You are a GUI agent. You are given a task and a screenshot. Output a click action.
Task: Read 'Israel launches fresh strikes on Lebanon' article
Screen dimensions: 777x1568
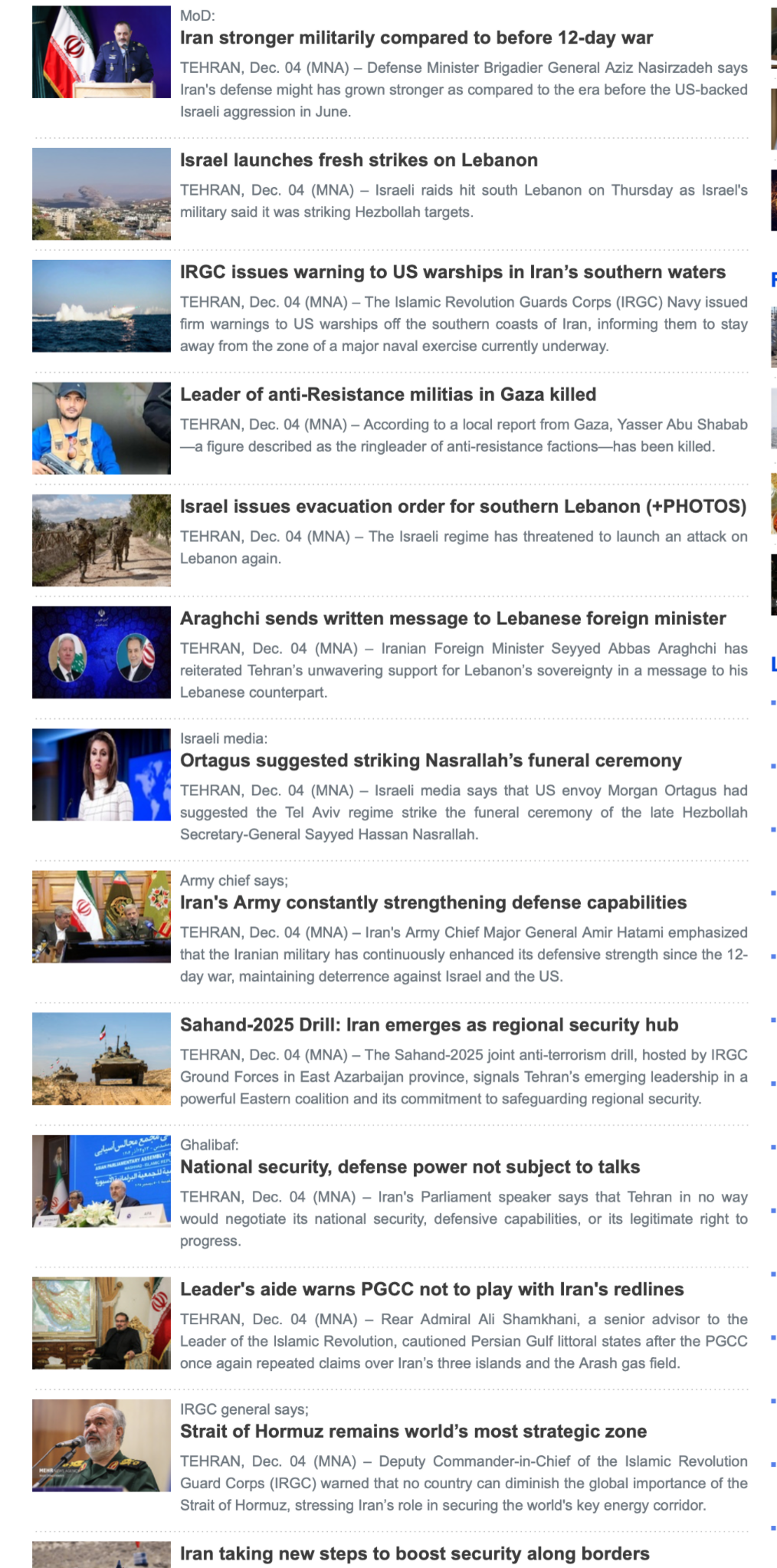pyautogui.click(x=359, y=160)
